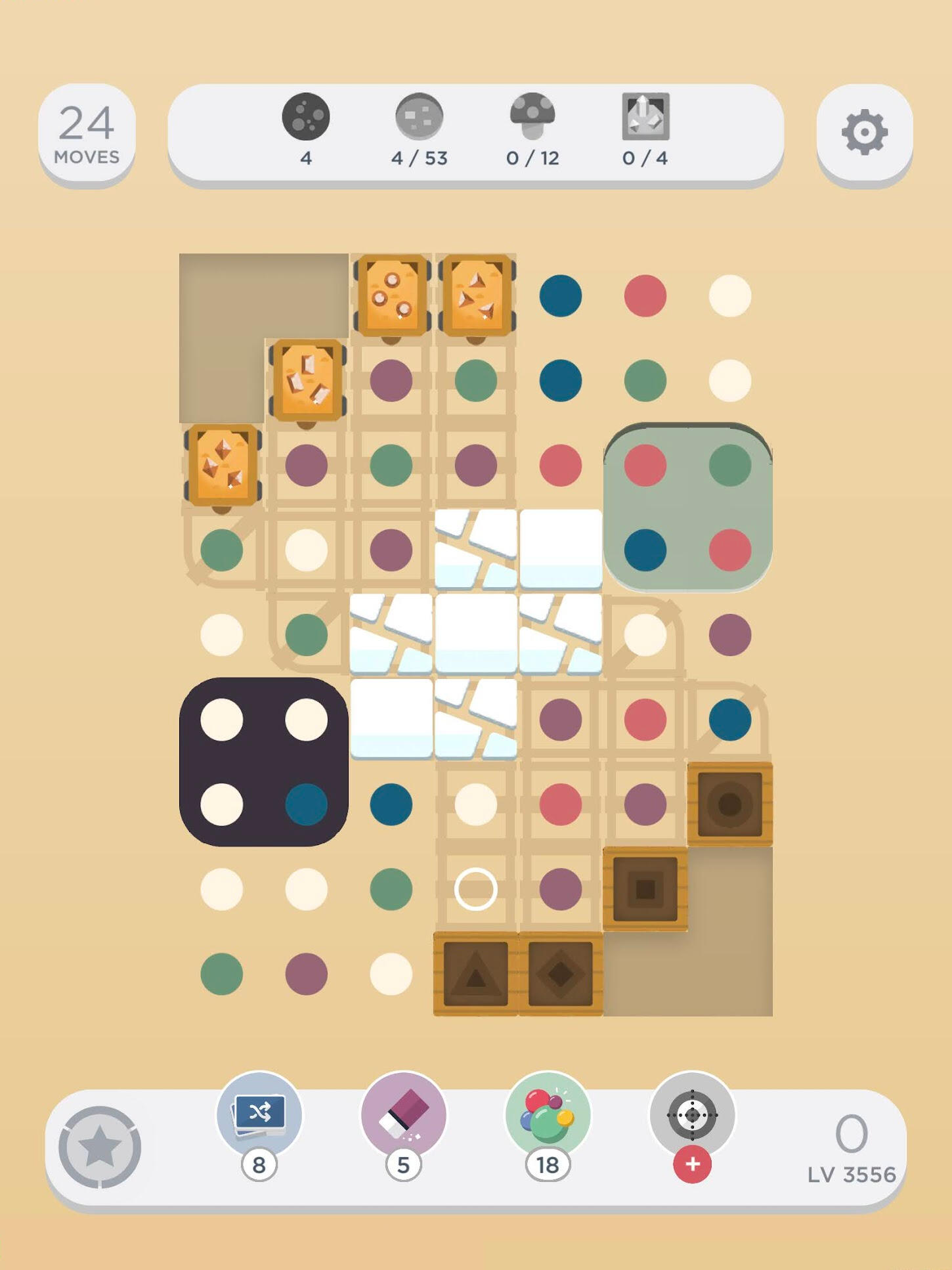This screenshot has width=952, height=1270.
Task: Select the colour bubbles booster with 18 left
Action: click(548, 1116)
